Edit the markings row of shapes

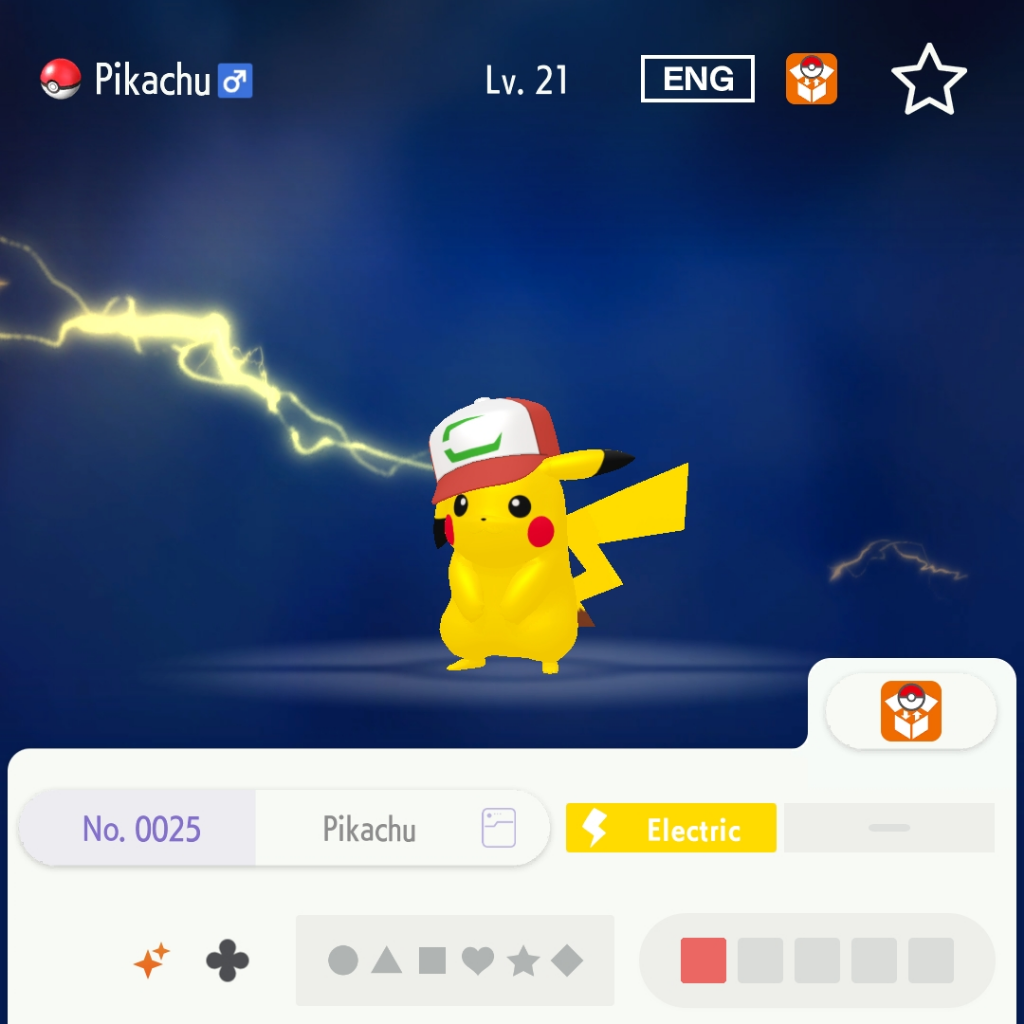point(455,961)
